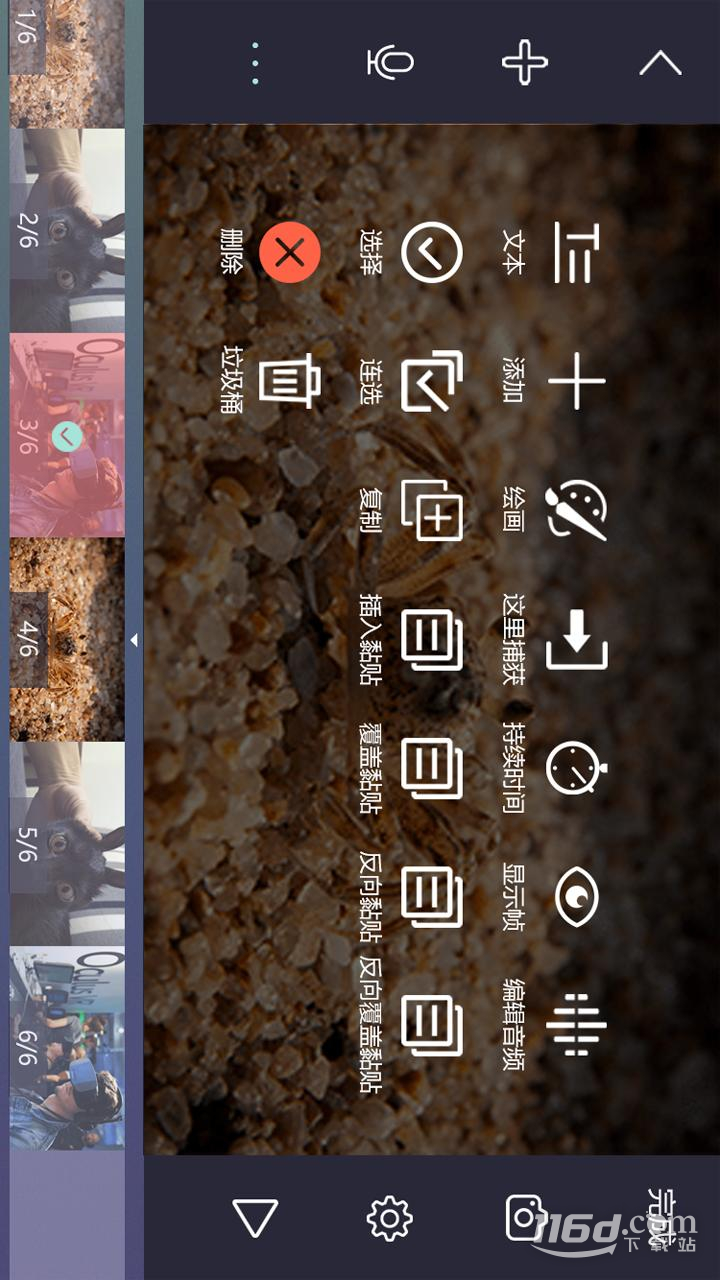The width and height of the screenshot is (720, 1280).
Task: Tap the 添加 add button
Action: [x=576, y=381]
